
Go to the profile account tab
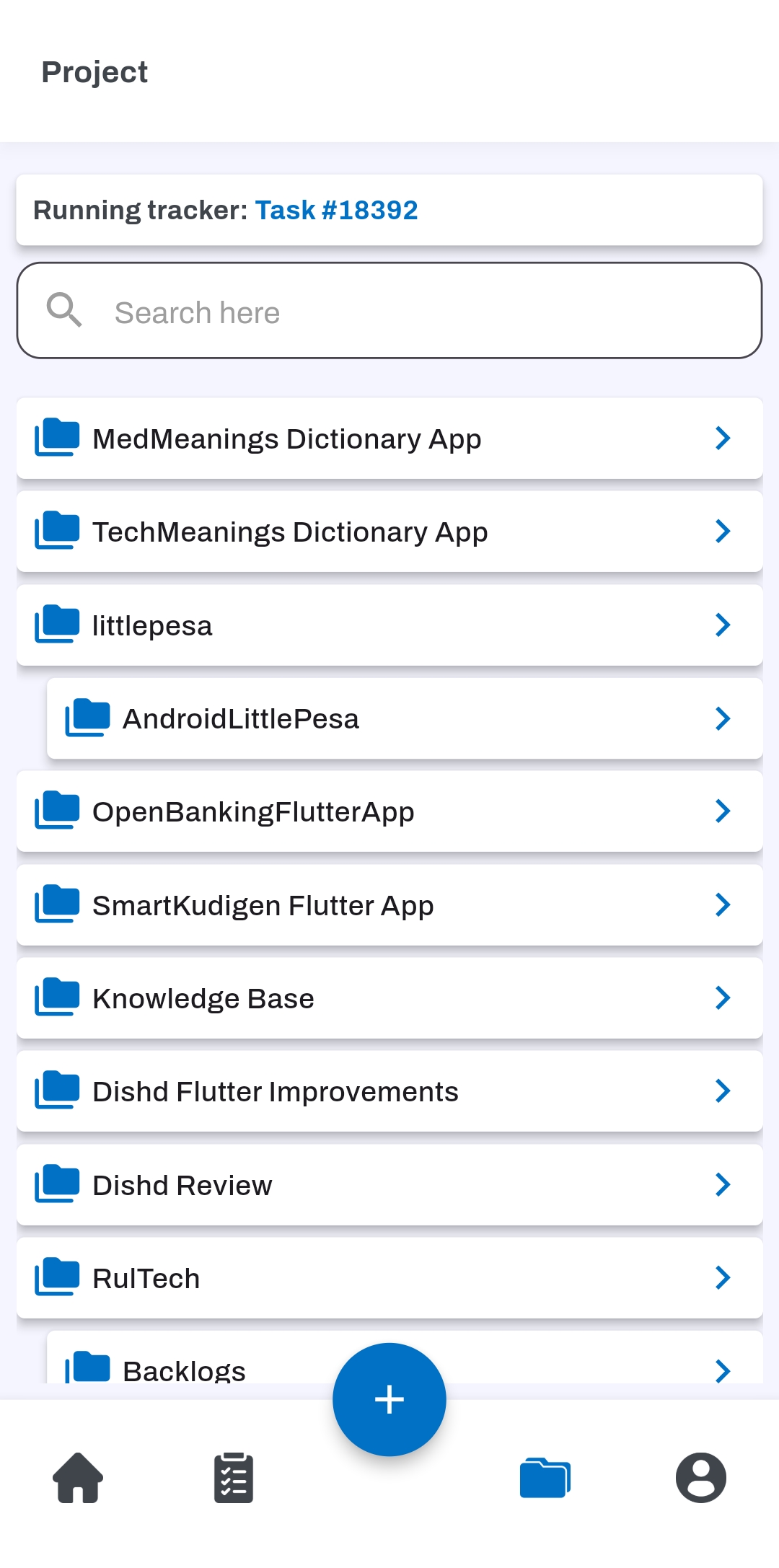tap(700, 1478)
